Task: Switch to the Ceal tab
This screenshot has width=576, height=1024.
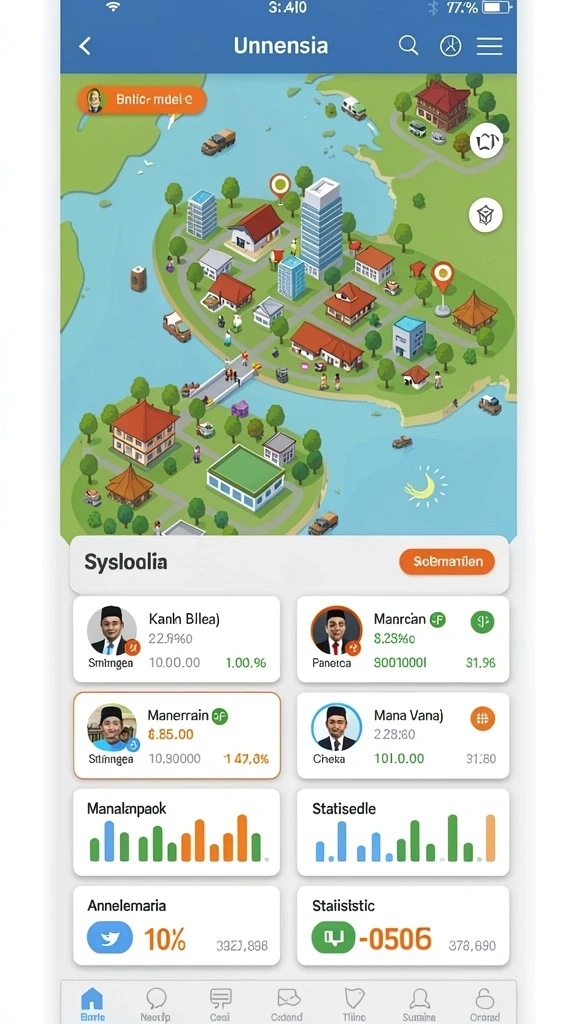Action: 220,1004
